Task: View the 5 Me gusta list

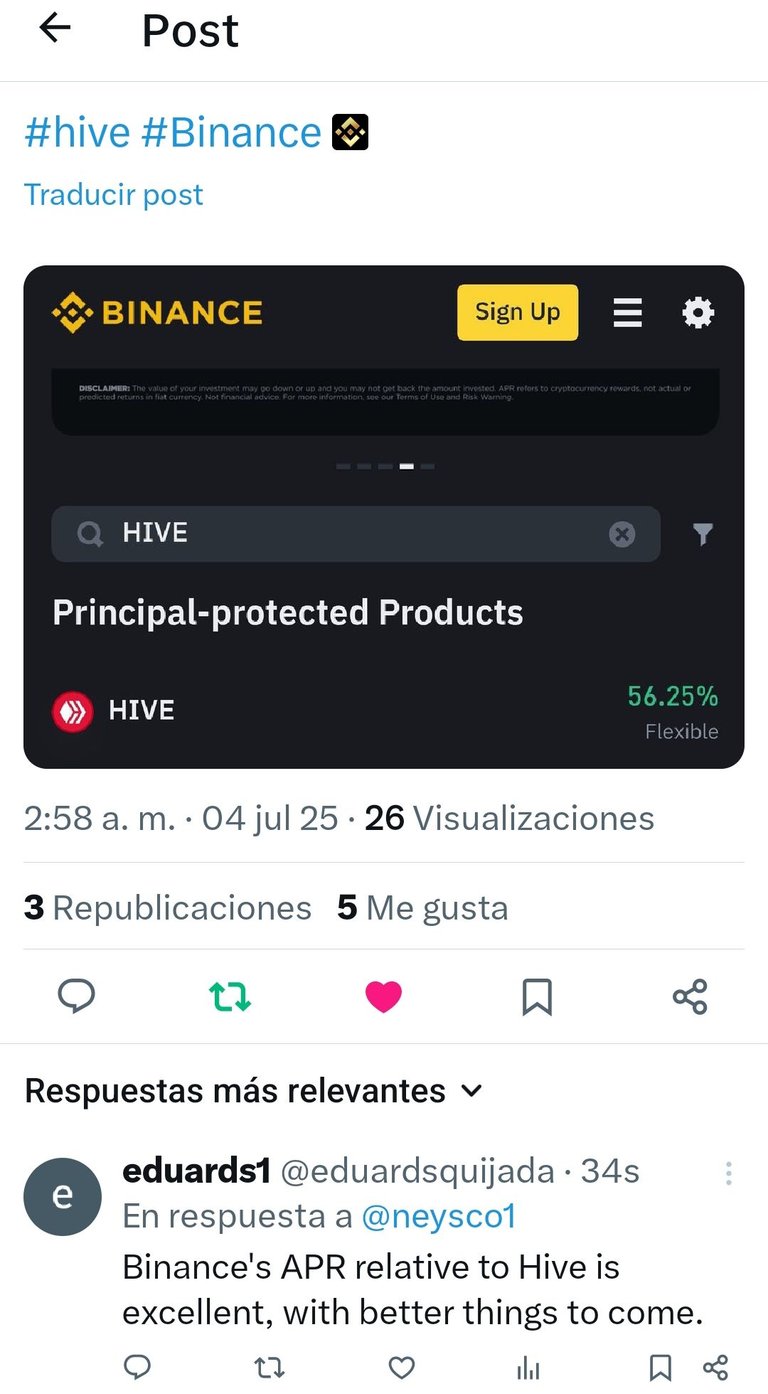Action: (422, 908)
